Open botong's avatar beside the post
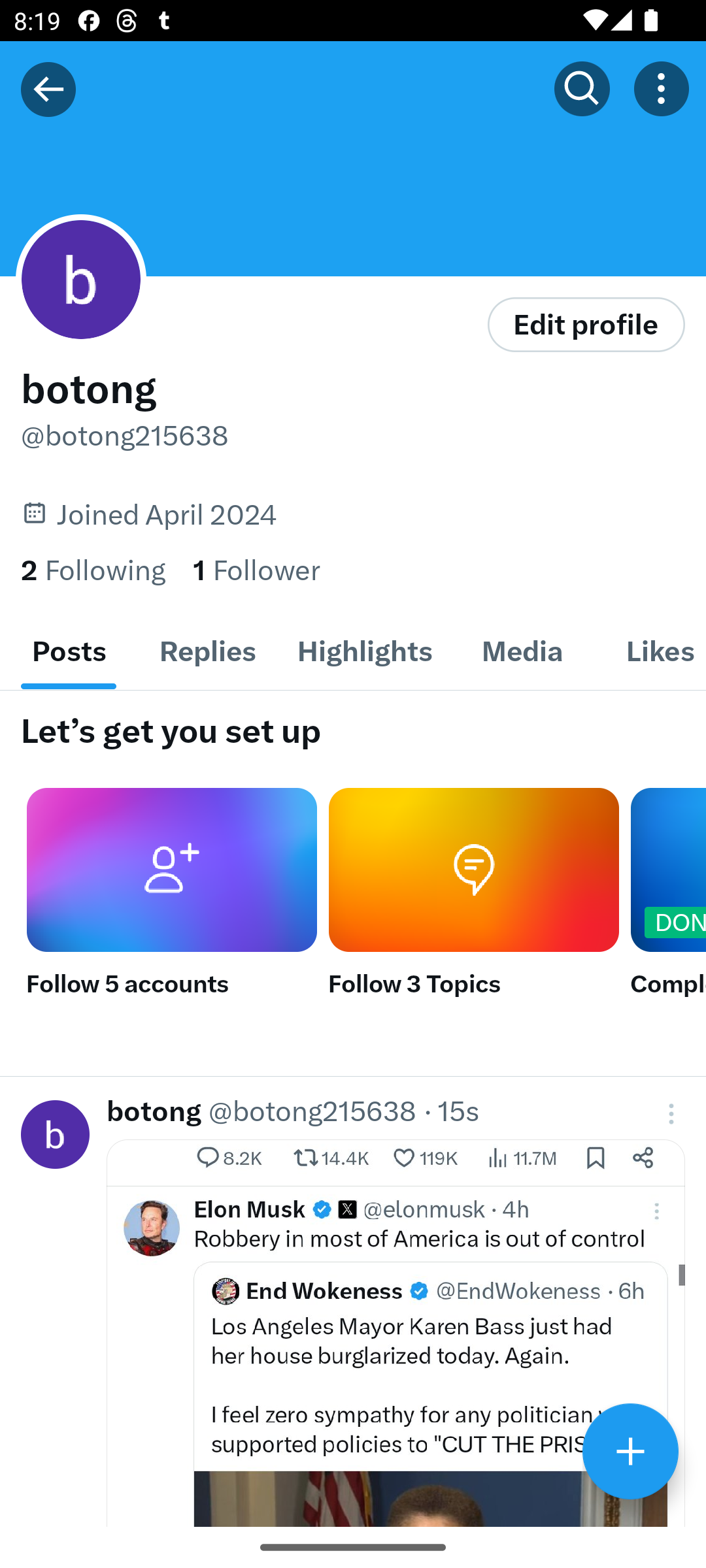This screenshot has width=706, height=1568. point(55,1134)
